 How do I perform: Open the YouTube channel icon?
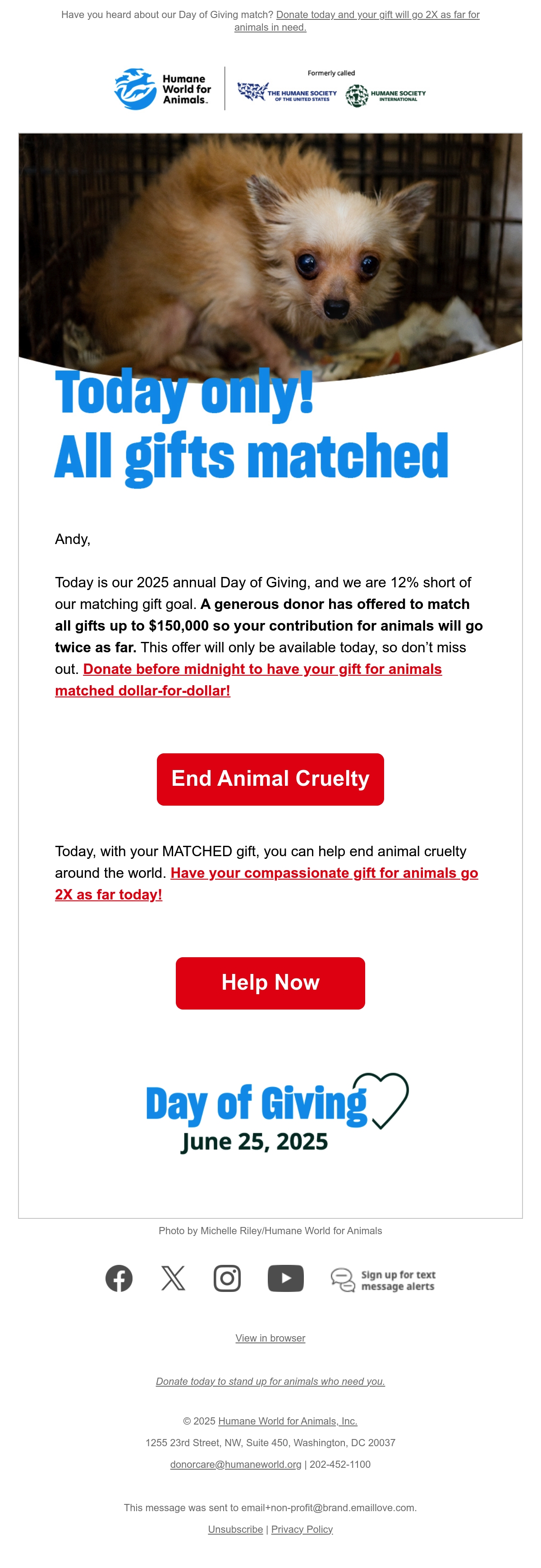(285, 1279)
